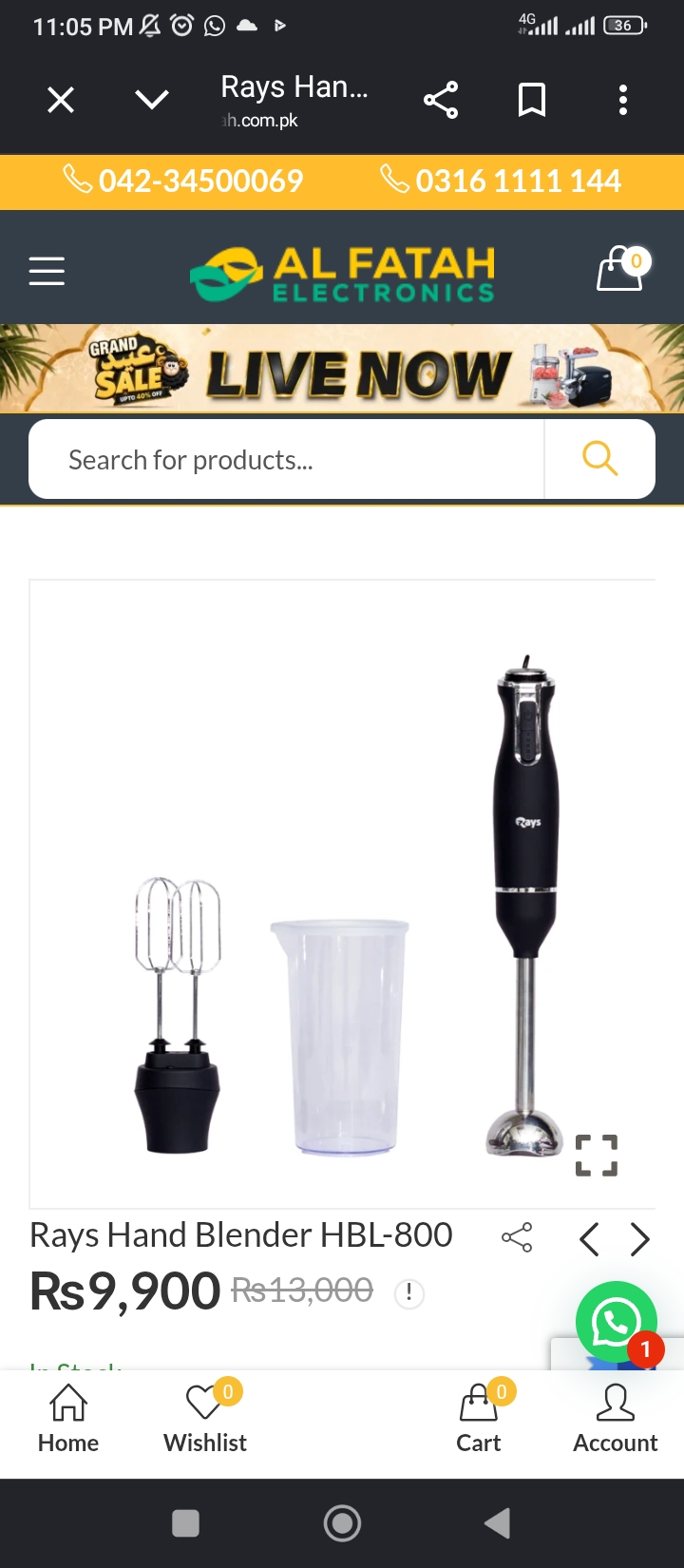Viewport: 684px width, 1568px height.
Task: Close the in-app browser tab
Action: pyautogui.click(x=61, y=100)
